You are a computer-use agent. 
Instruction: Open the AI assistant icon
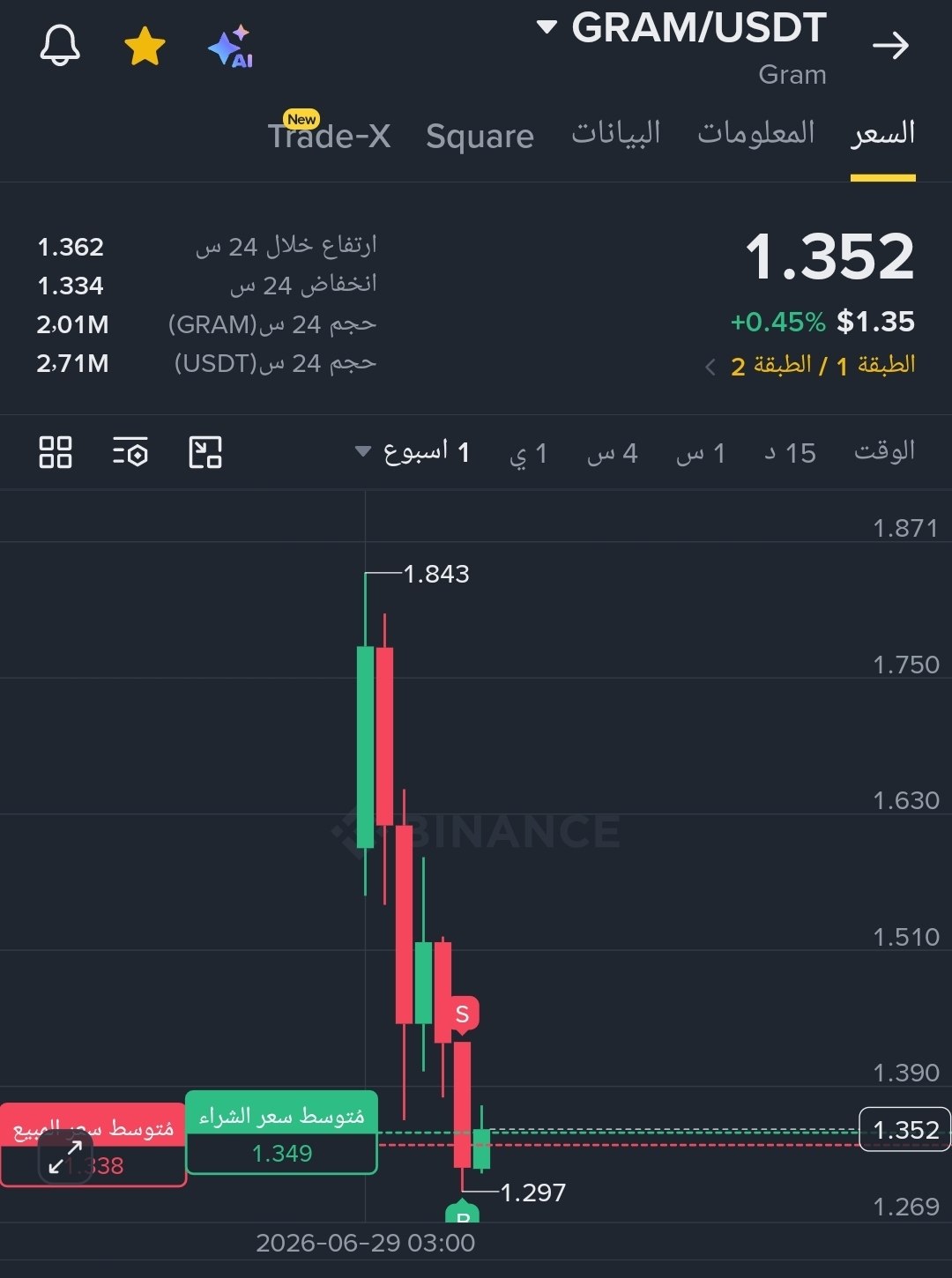[231, 47]
